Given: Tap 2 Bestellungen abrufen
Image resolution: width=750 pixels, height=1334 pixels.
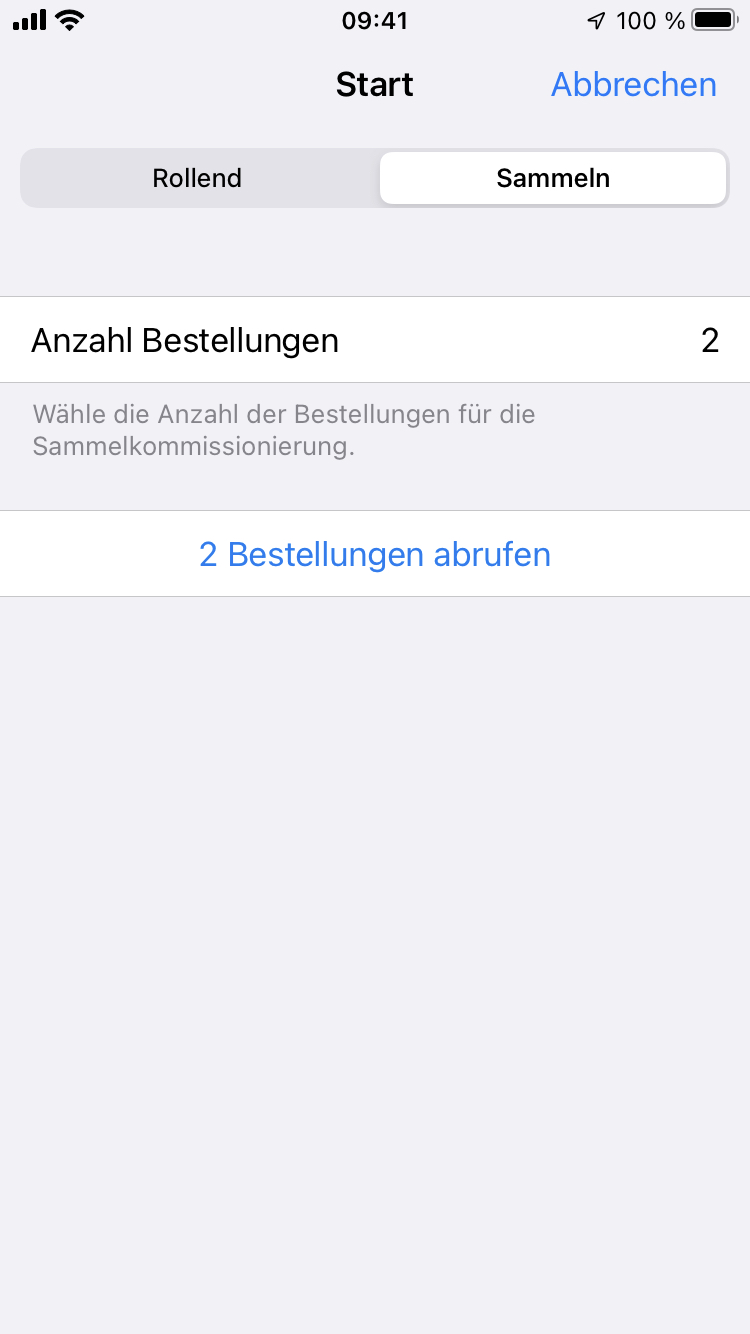Looking at the screenshot, I should [x=375, y=554].
